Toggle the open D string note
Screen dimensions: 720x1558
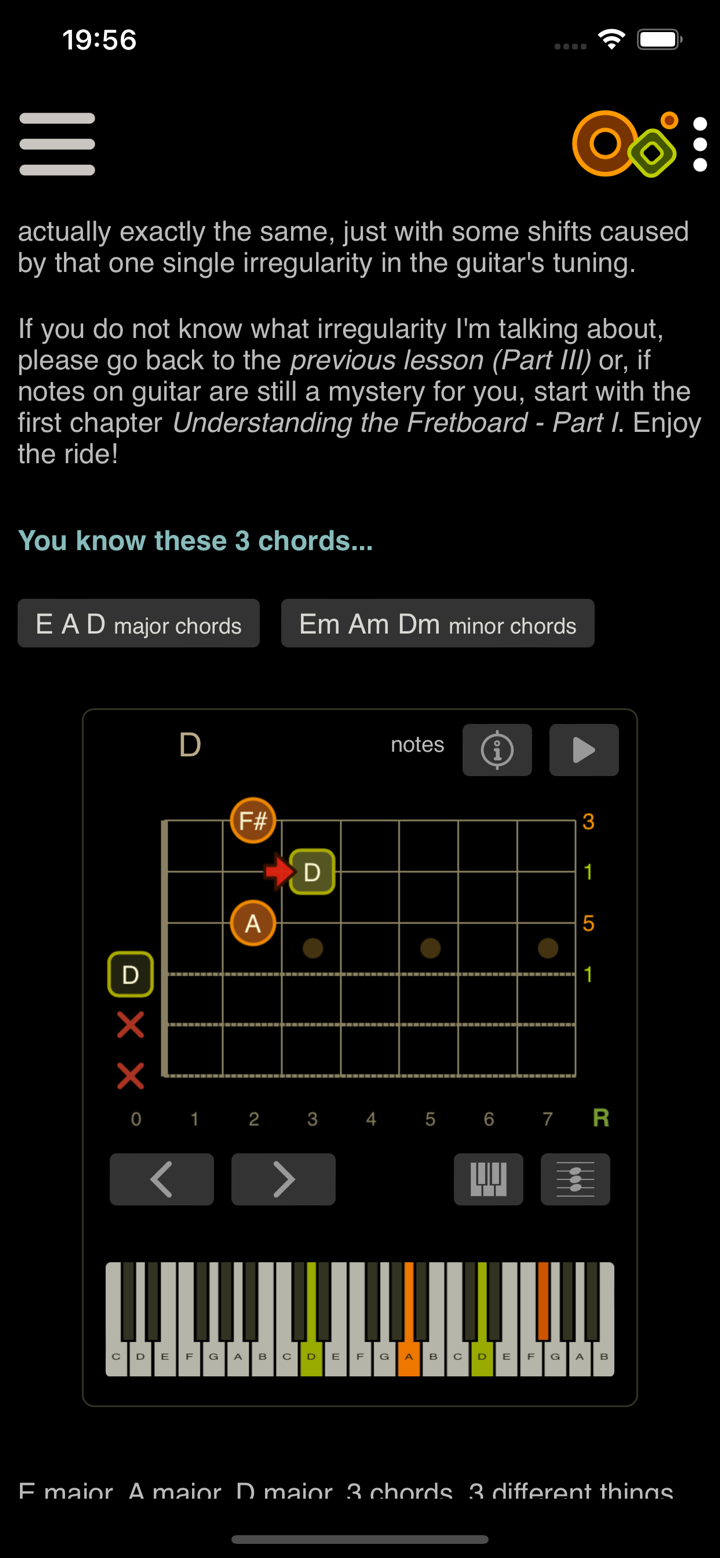130,974
